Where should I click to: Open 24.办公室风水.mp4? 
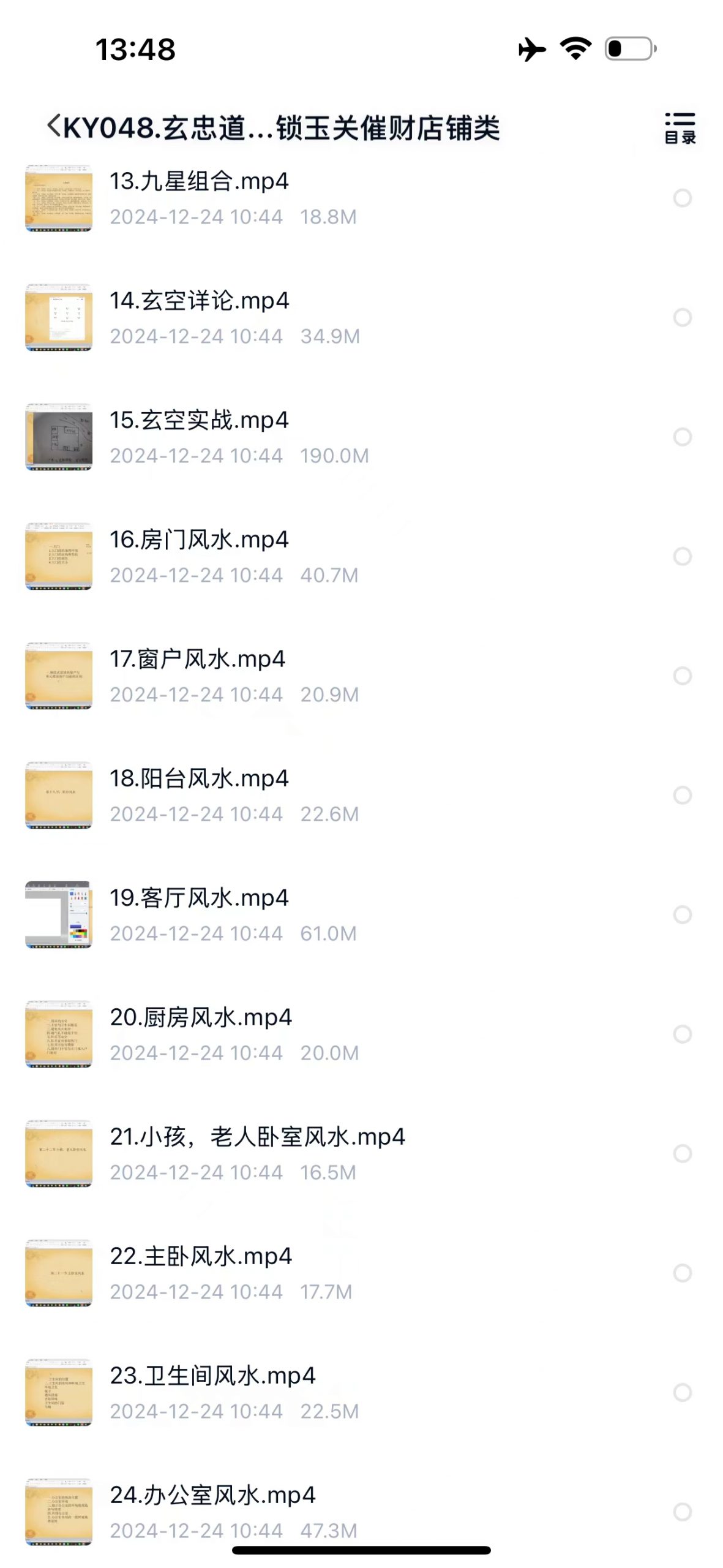pyautogui.click(x=212, y=1496)
